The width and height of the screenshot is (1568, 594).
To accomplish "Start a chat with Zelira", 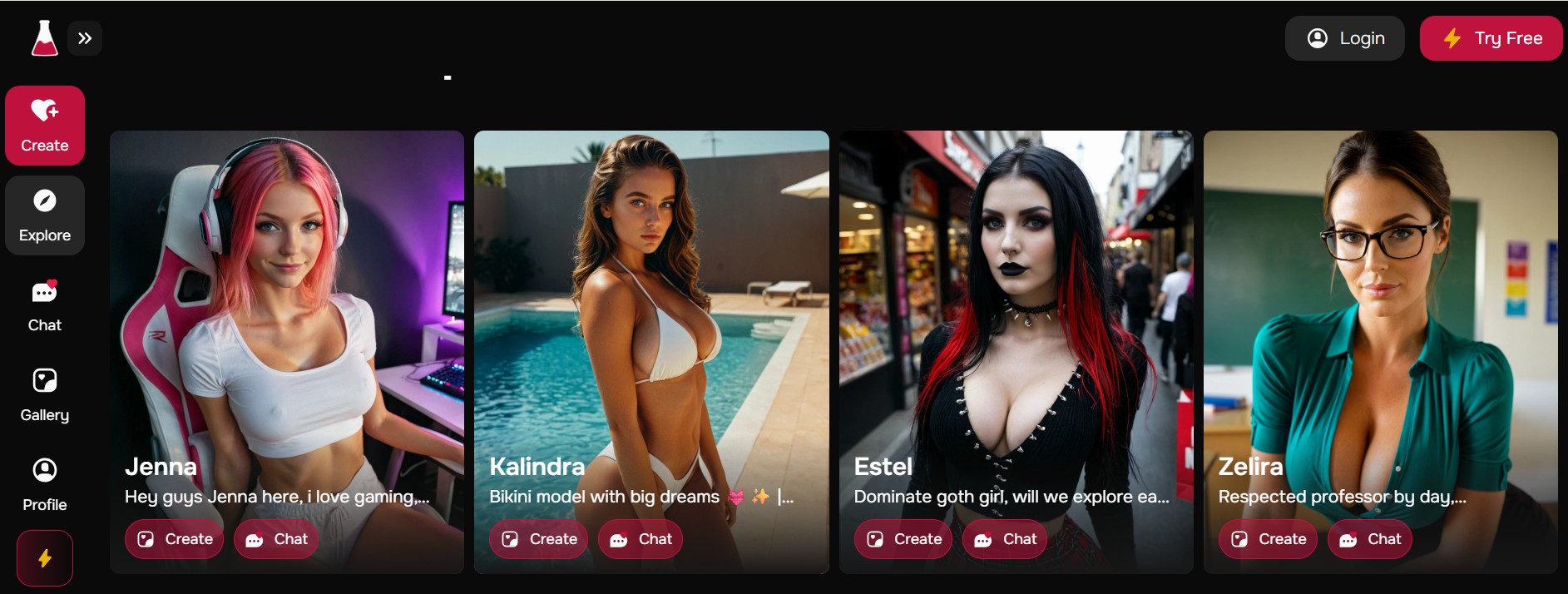I will [1370, 539].
